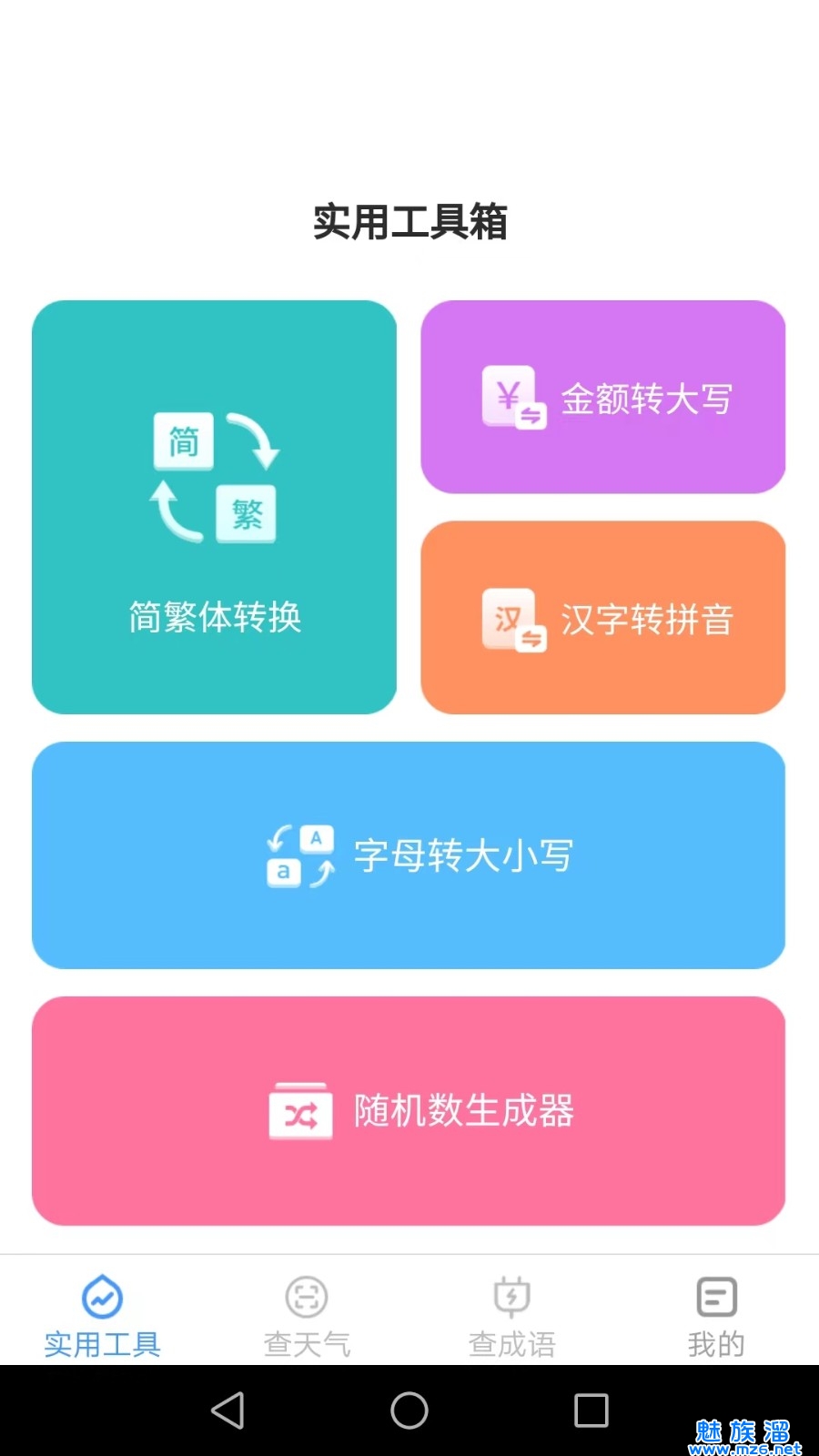Tap the system back button

pyautogui.click(x=227, y=1410)
